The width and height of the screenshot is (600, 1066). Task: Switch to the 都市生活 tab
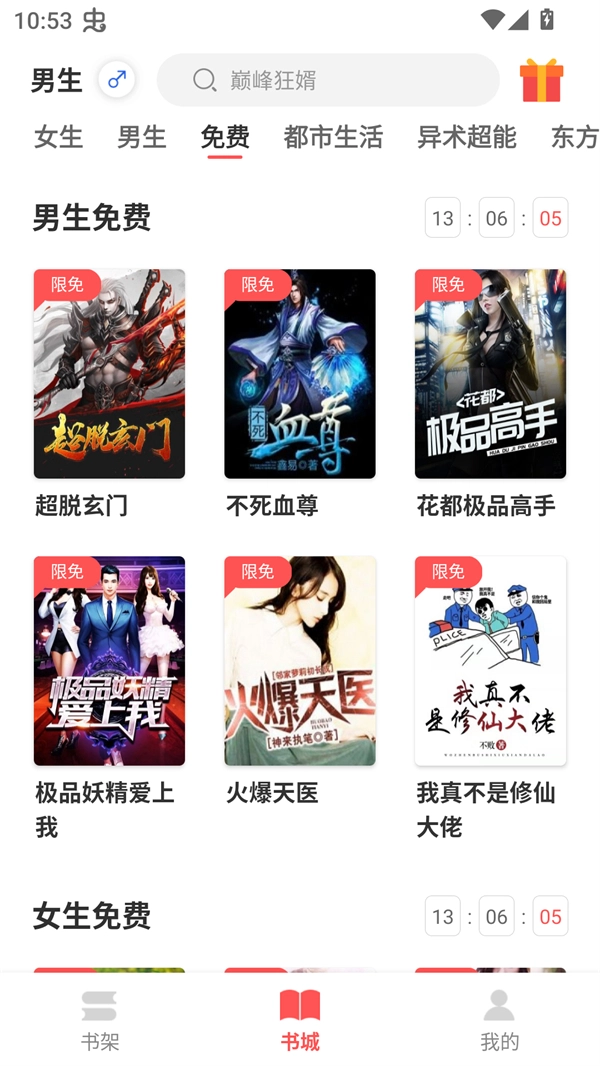(333, 137)
